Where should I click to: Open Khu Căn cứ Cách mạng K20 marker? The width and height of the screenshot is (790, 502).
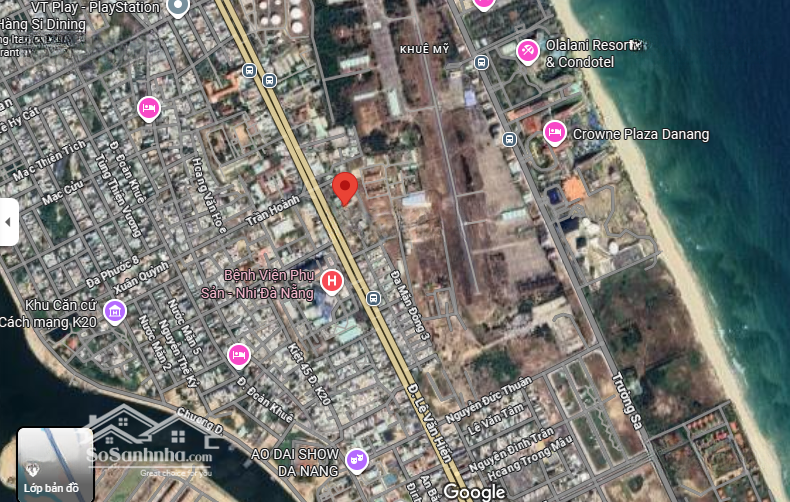116,312
